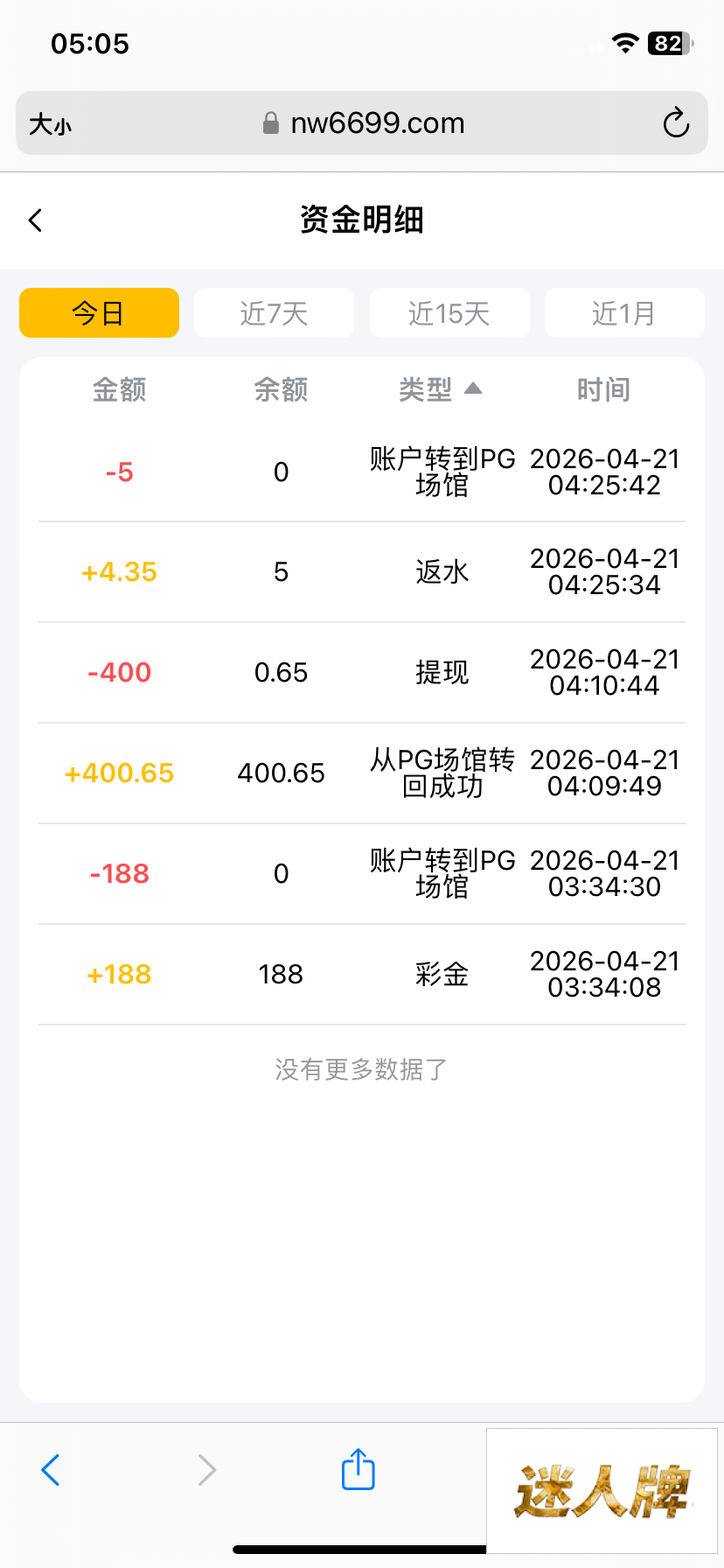Image resolution: width=724 pixels, height=1568 pixels.
Task: Reload the page in Safari
Action: [x=676, y=123]
